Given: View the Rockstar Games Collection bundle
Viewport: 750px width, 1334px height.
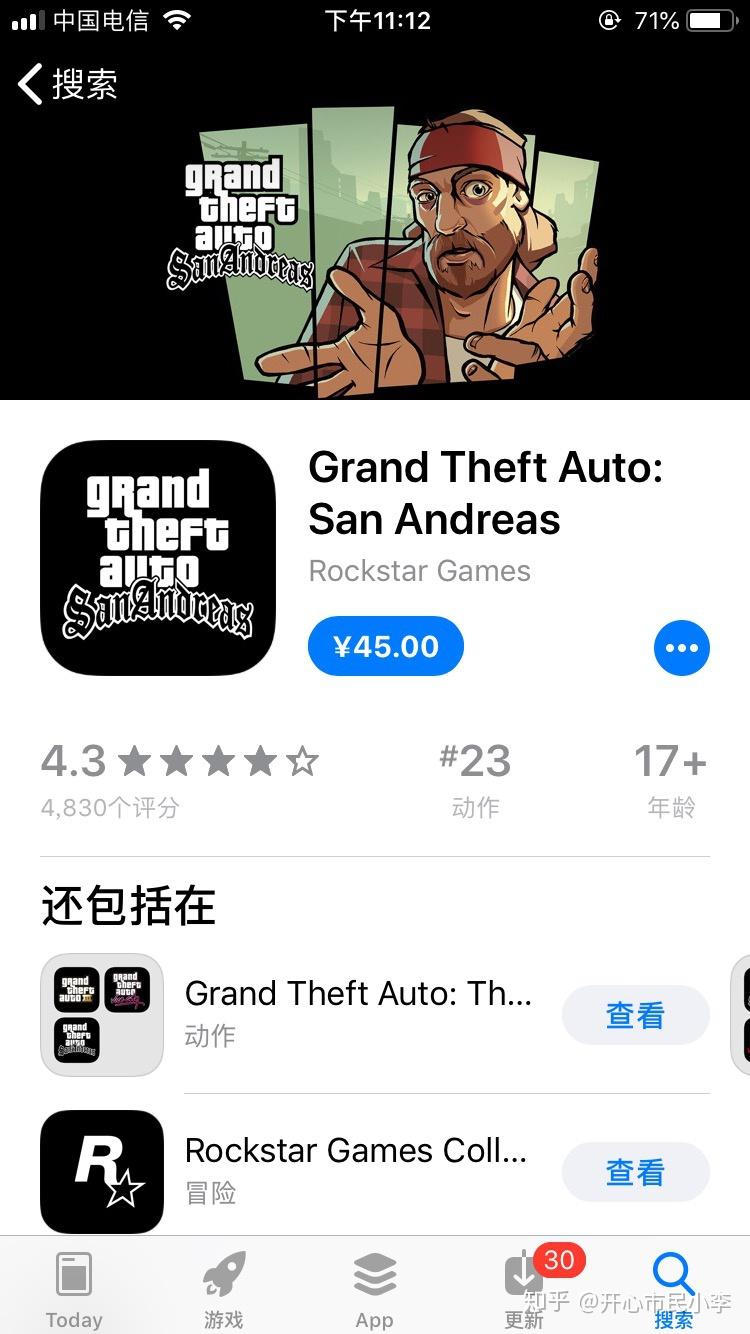Looking at the screenshot, I should [635, 1172].
